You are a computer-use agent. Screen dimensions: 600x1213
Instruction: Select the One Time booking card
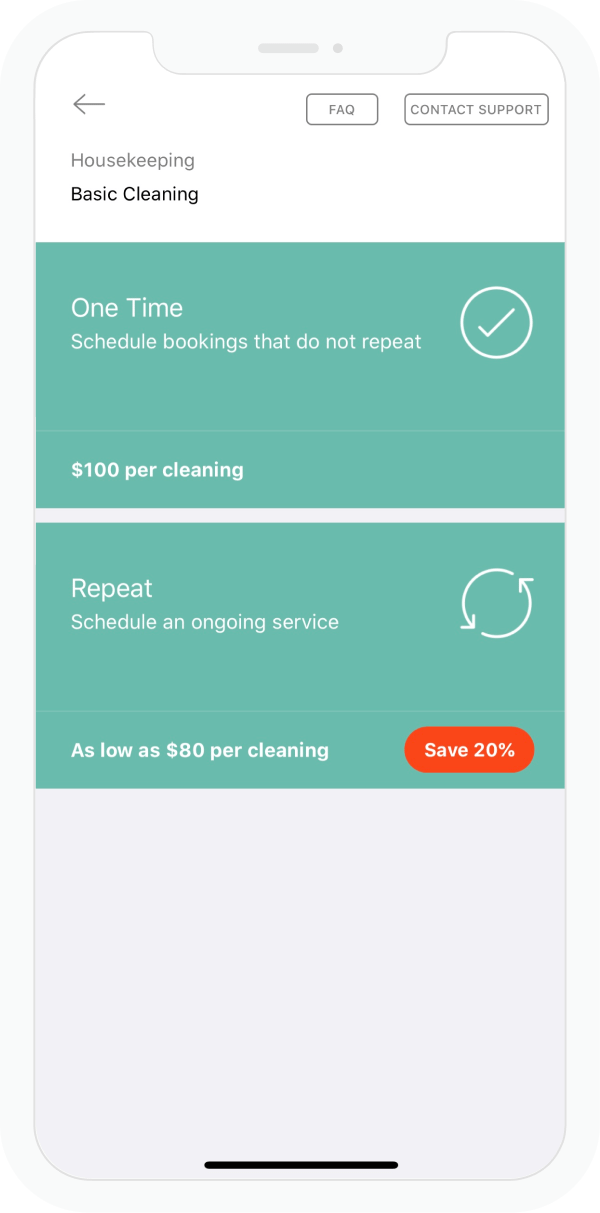300,375
